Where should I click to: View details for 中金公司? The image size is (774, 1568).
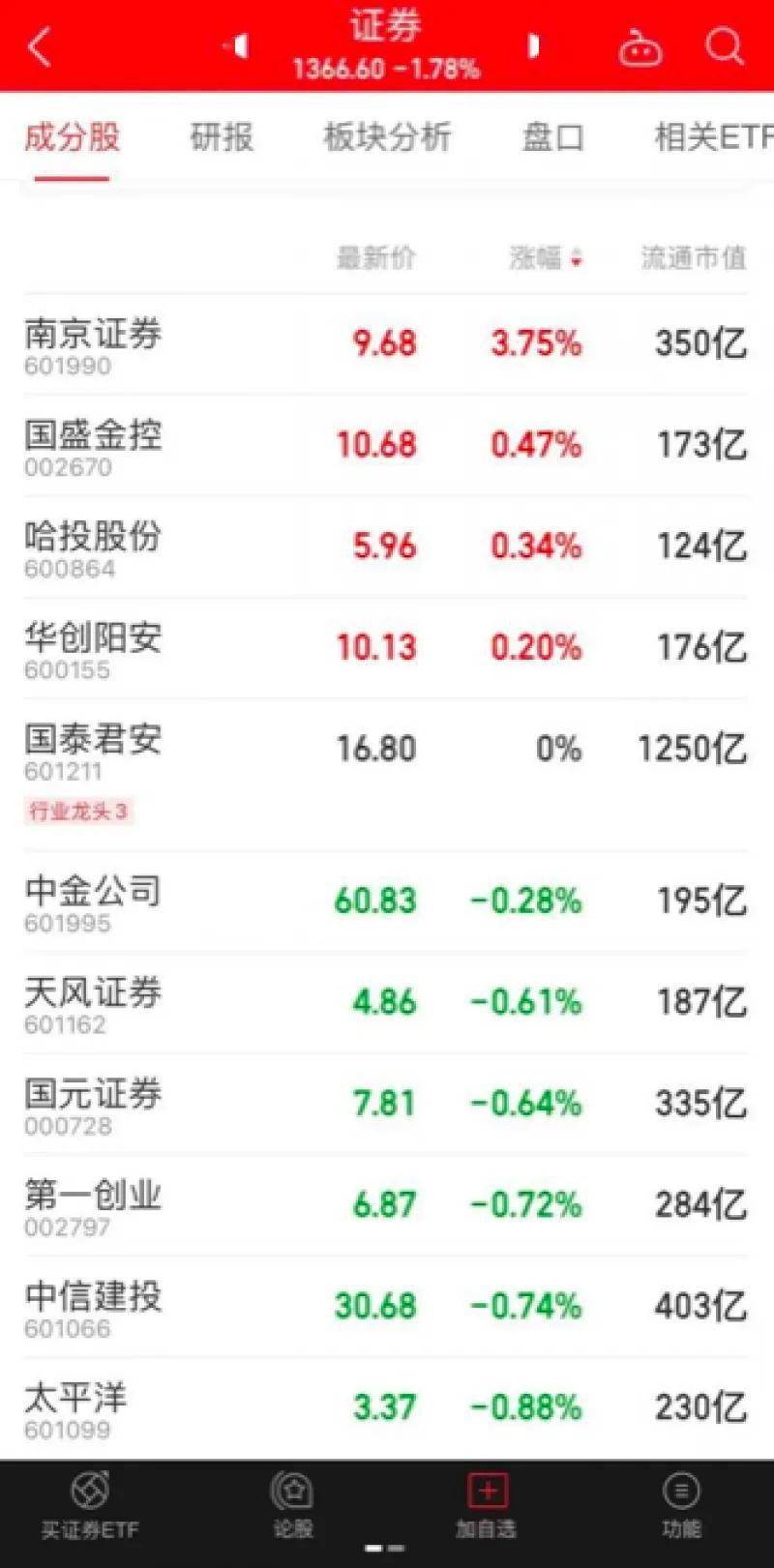pyautogui.click(x=93, y=901)
